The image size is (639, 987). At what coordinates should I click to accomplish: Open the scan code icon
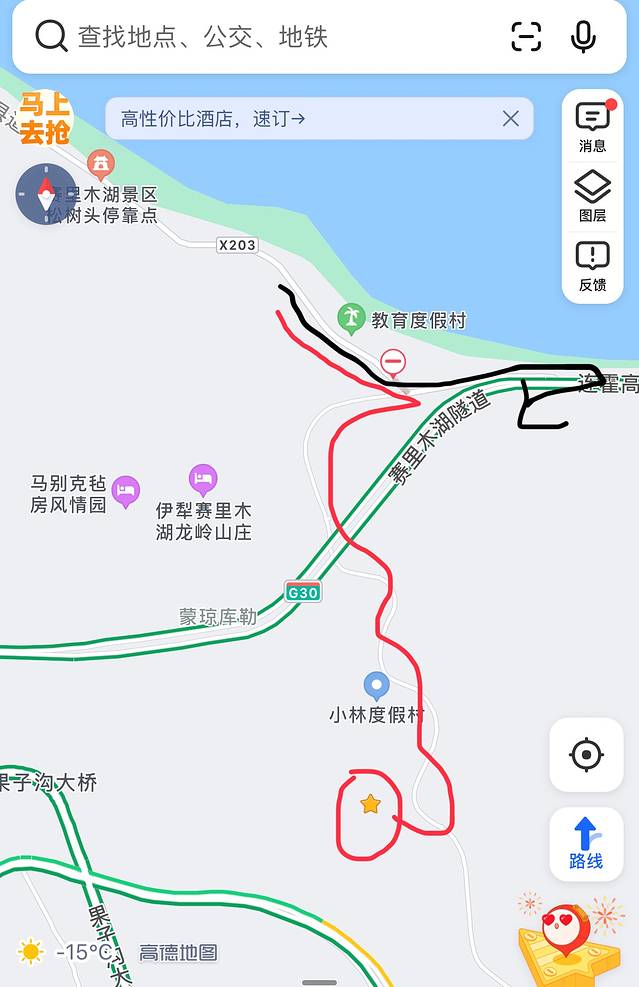point(526,37)
